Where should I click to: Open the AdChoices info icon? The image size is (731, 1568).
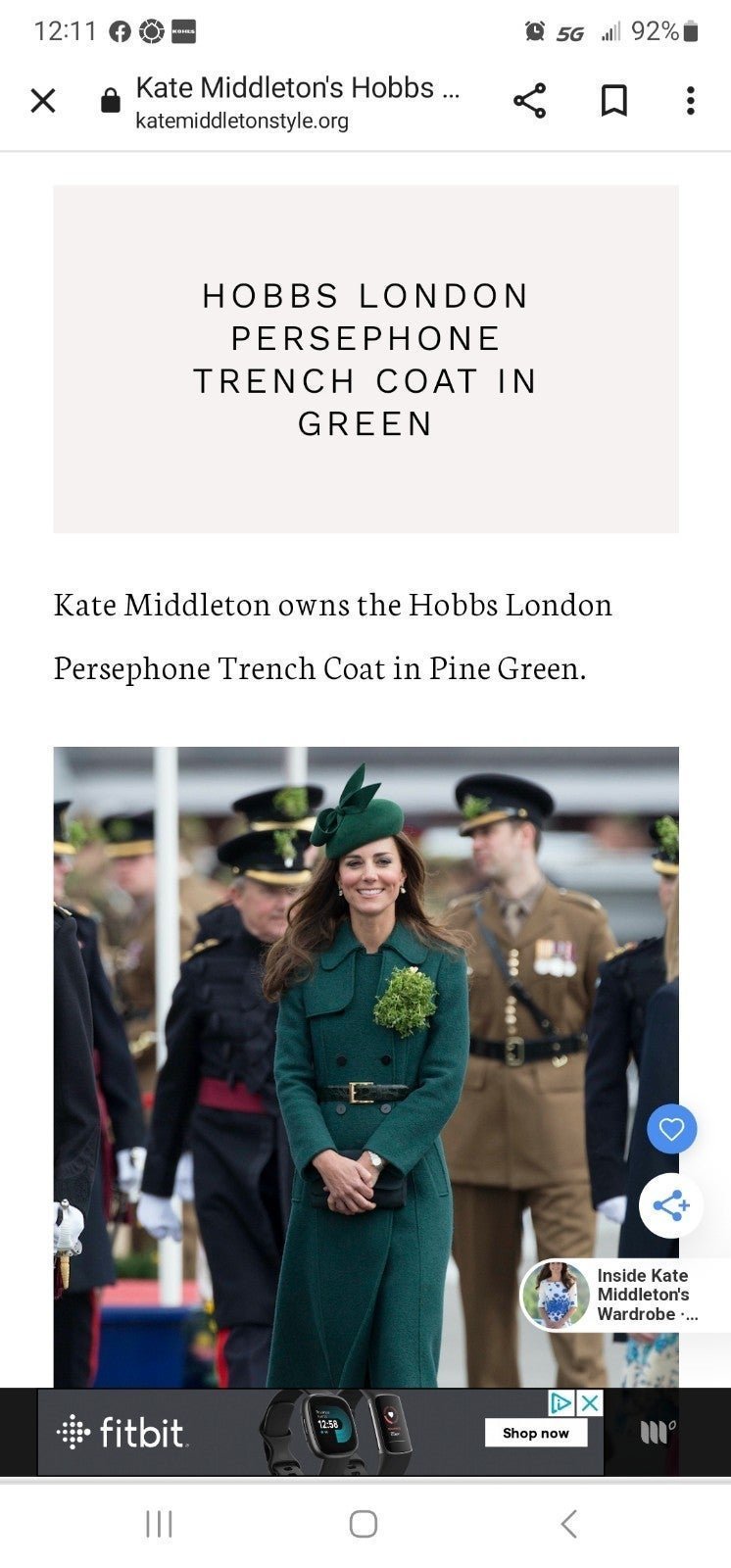pos(561,1403)
